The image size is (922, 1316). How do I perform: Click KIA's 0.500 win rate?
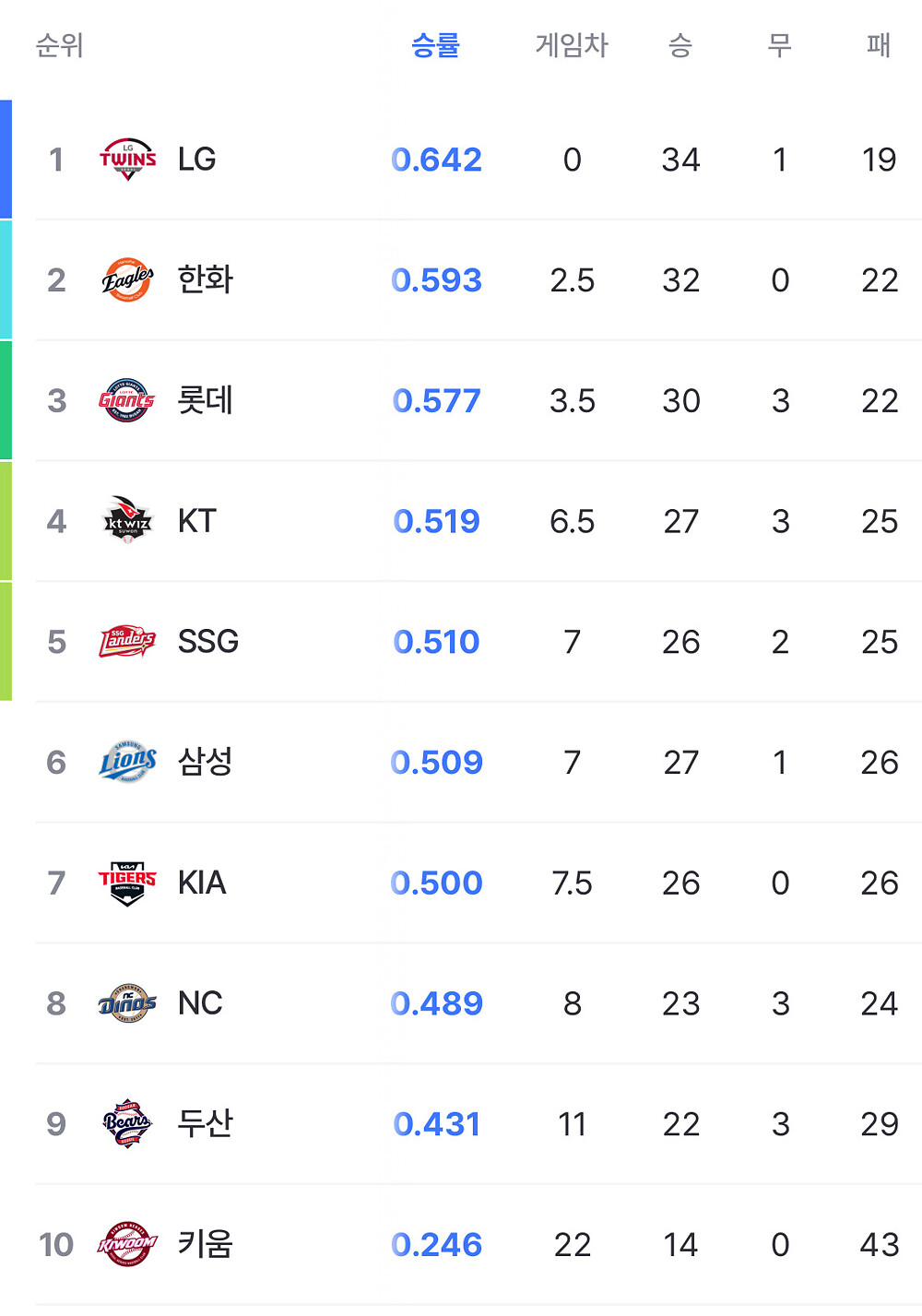[436, 883]
